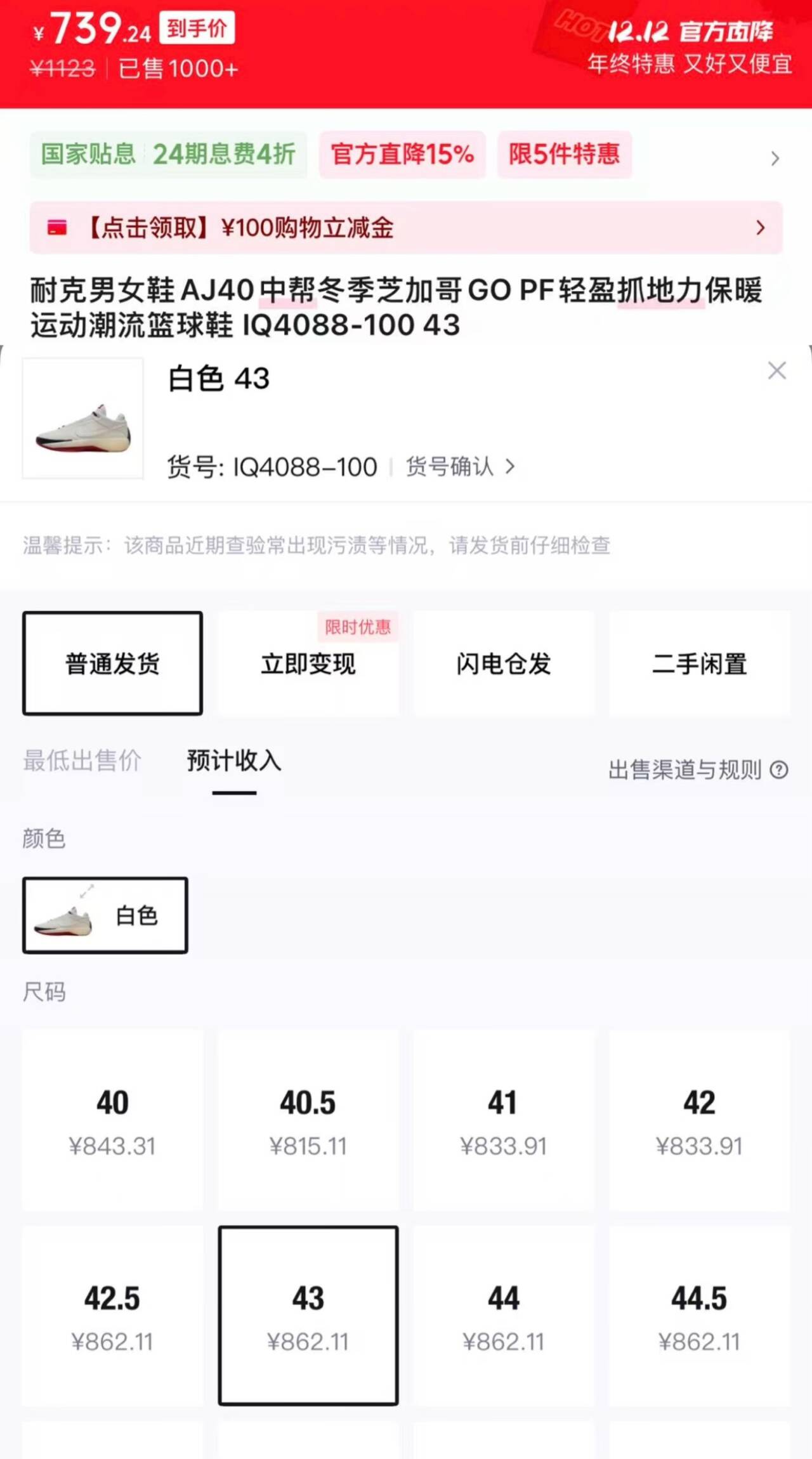
Task: Select 普通发货 shipping method
Action: (112, 664)
